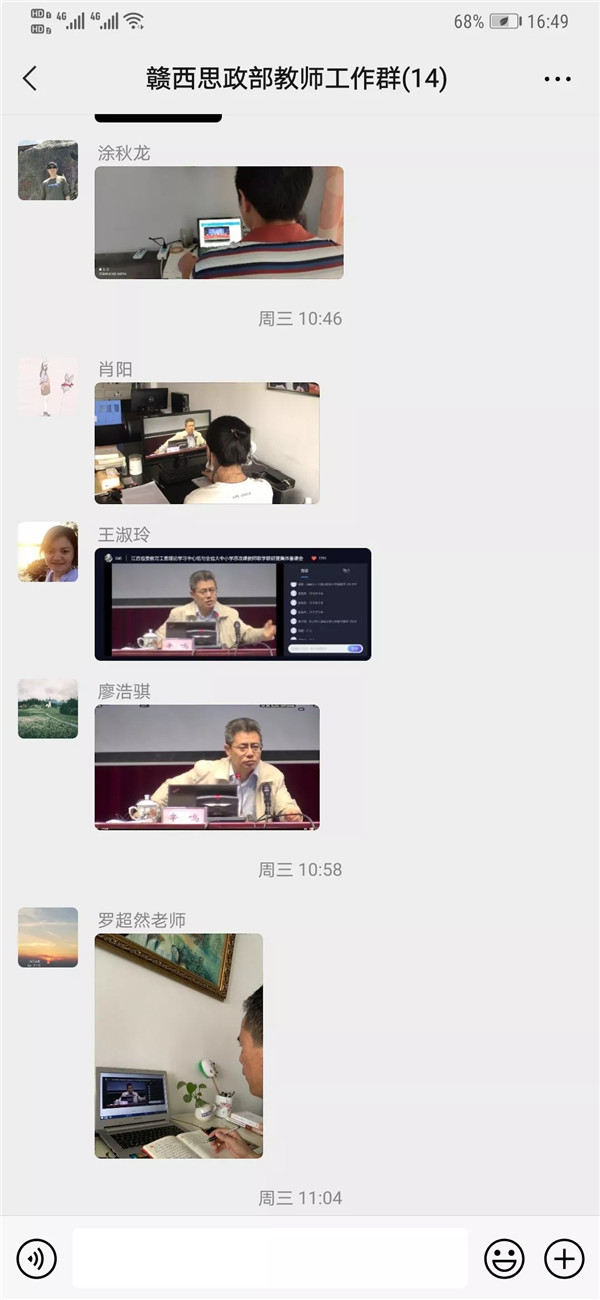Focus the message text field
The image size is (600, 1300).
(270, 1258)
